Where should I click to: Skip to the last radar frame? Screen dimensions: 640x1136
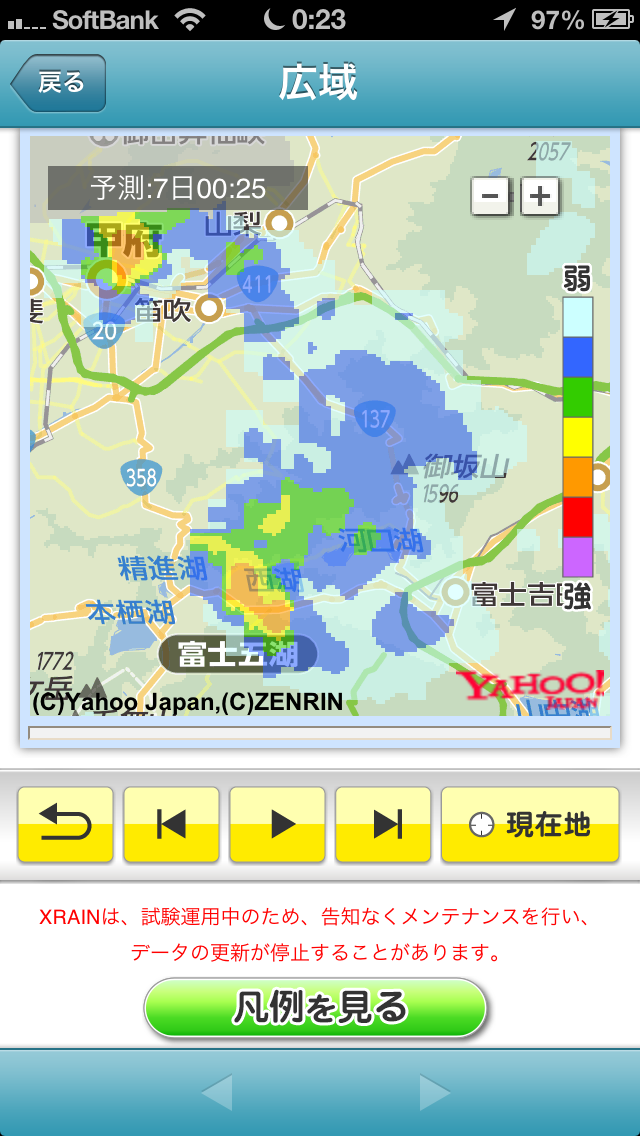383,824
